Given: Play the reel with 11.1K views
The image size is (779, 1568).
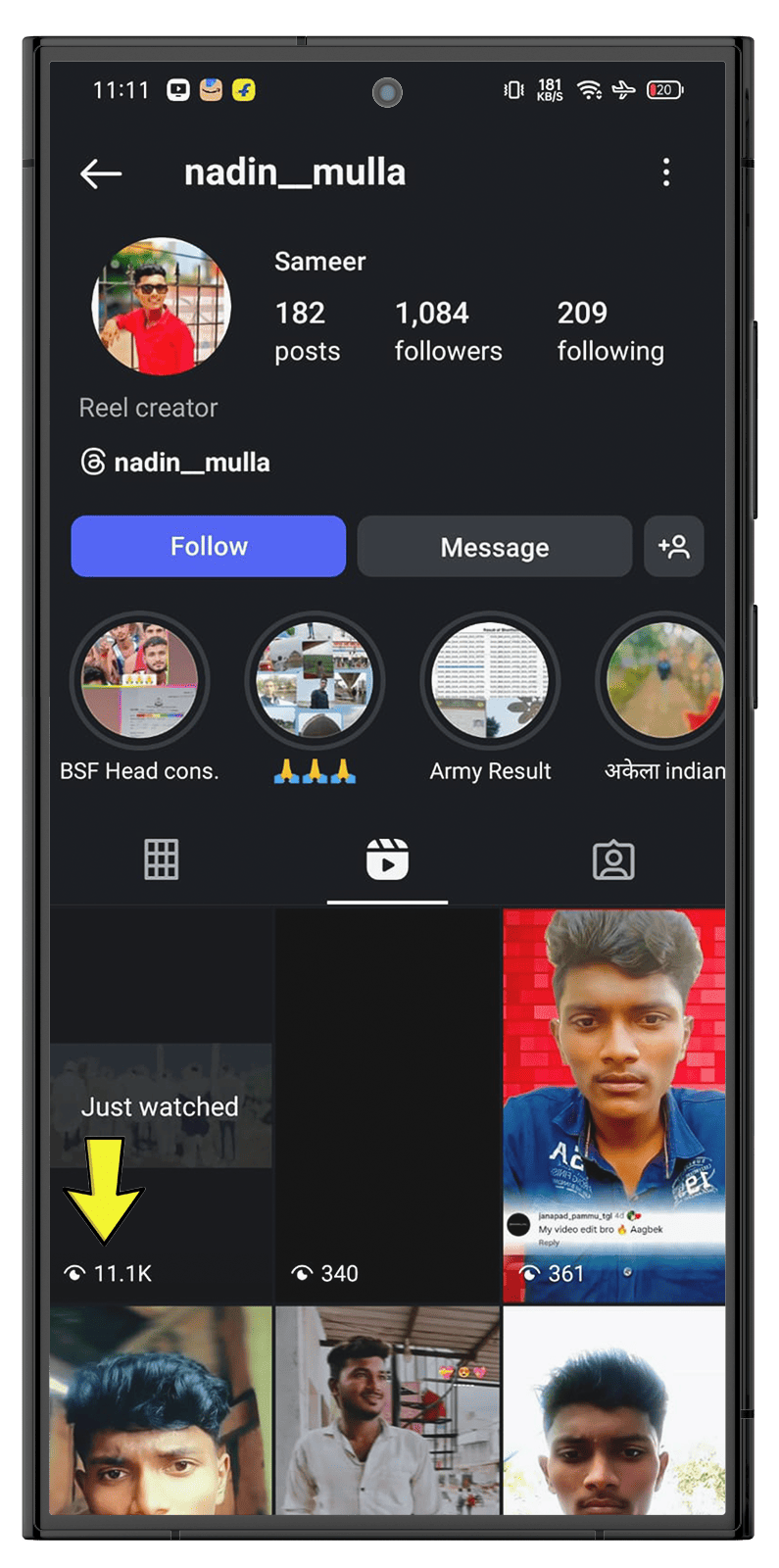Looking at the screenshot, I should click(x=161, y=1105).
